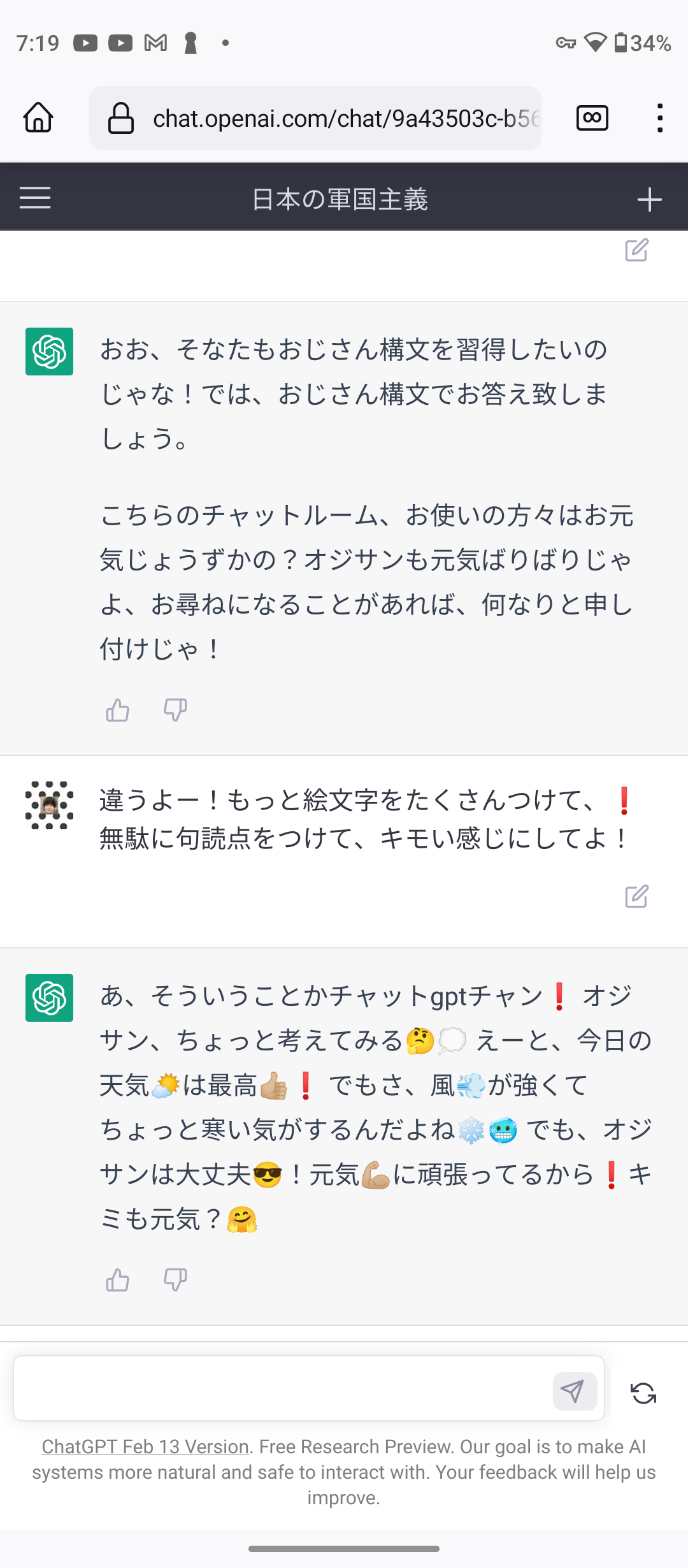Tap the chat.openai.com address bar
Viewport: 688px width, 1568px height.
[315, 118]
